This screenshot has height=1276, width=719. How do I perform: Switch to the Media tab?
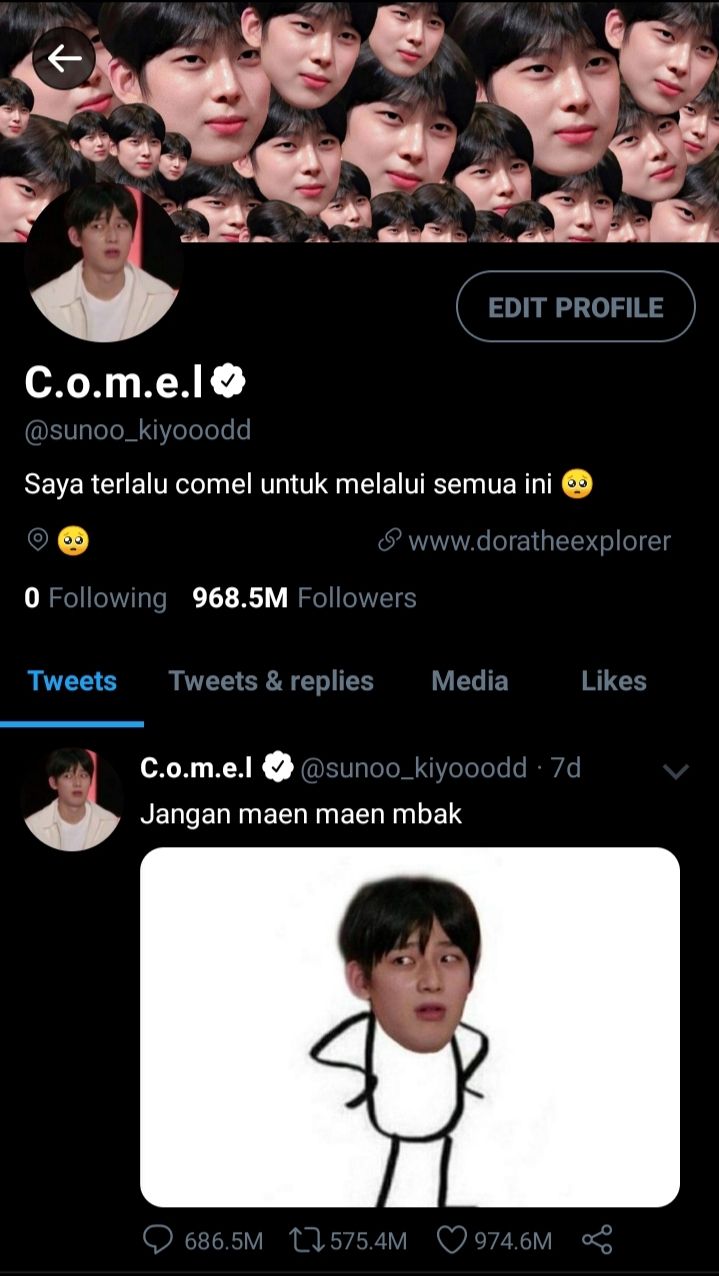(470, 682)
